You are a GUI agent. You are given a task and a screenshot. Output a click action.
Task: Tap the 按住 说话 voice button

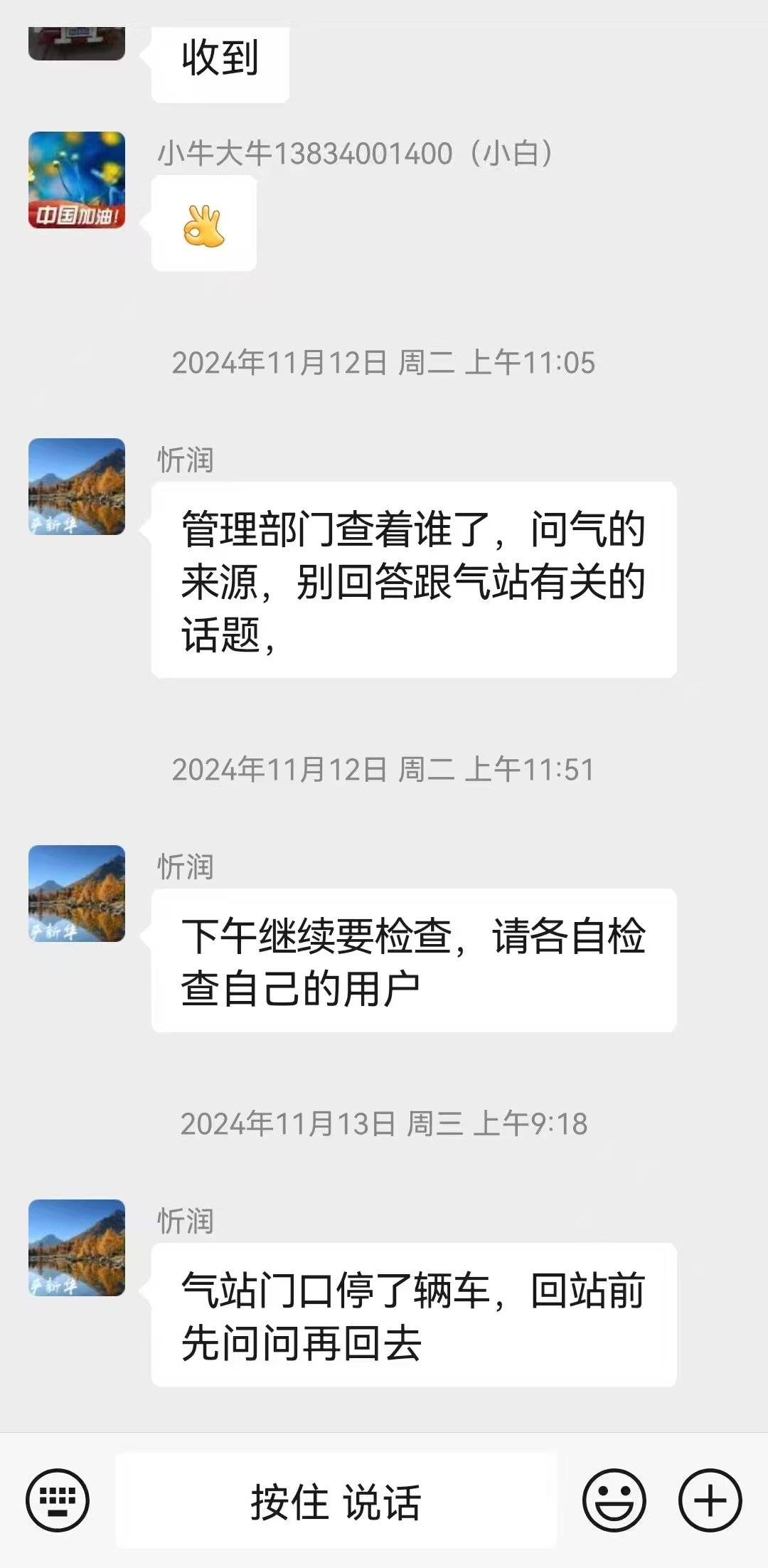pyautogui.click(x=336, y=1500)
